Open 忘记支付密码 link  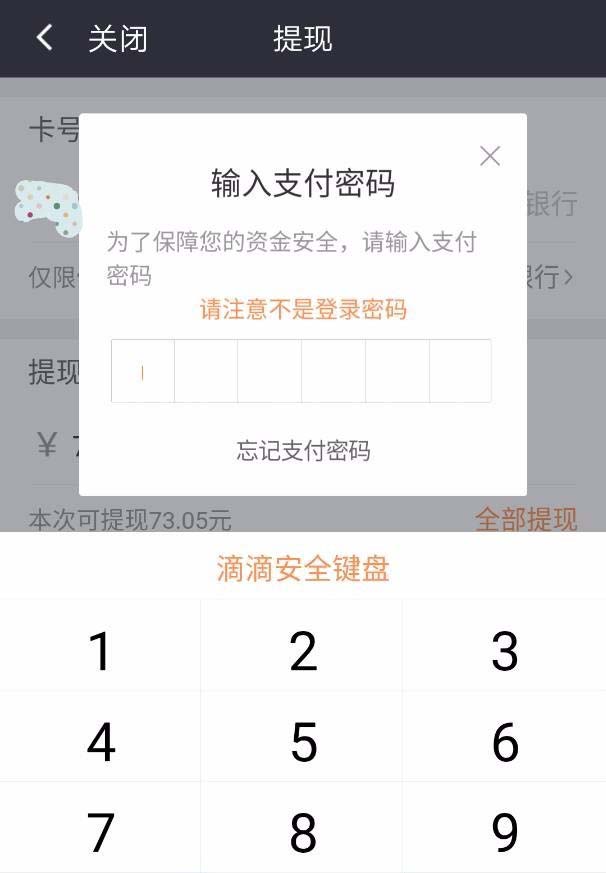coord(303,450)
